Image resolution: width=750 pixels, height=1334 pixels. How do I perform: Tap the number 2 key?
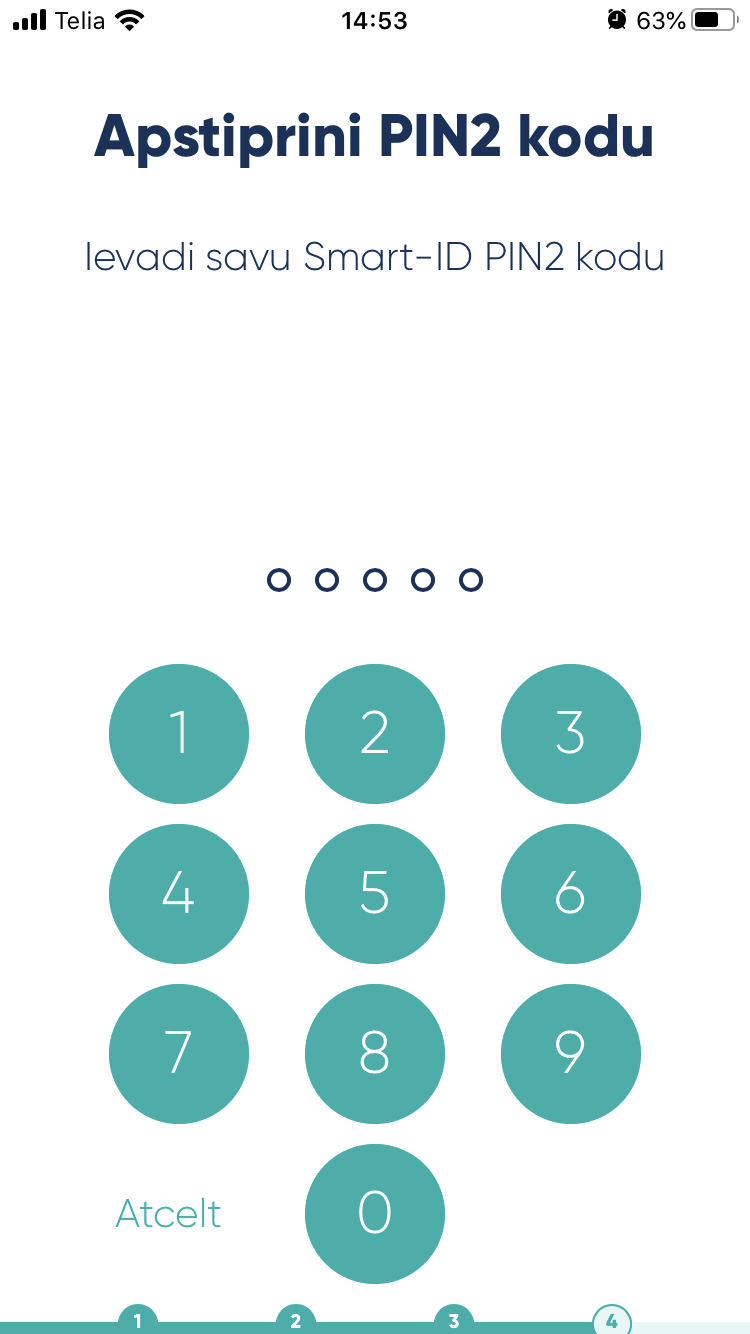tap(375, 734)
